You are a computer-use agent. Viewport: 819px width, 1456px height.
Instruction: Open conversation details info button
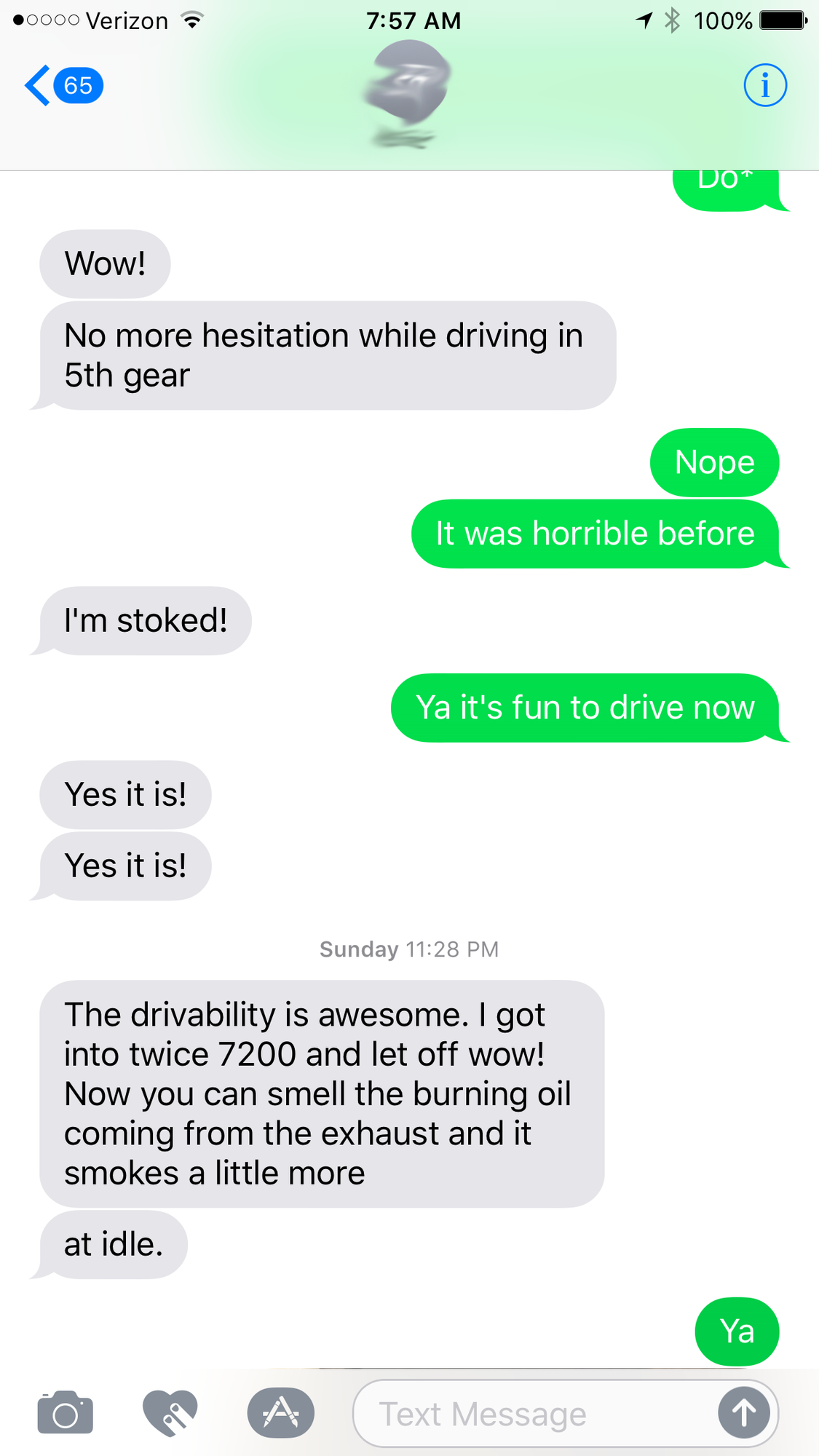tap(764, 86)
